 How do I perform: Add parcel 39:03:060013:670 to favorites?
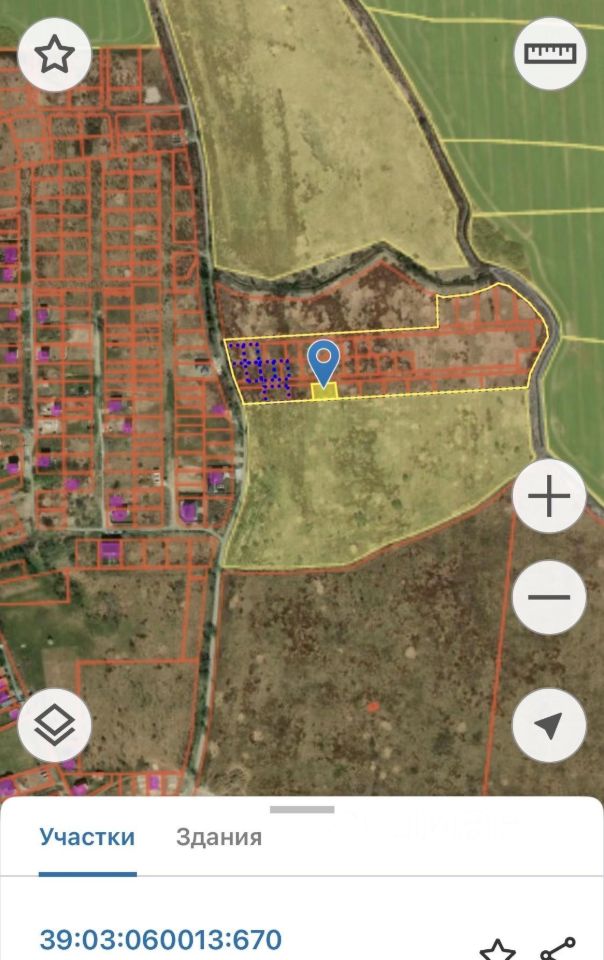(497, 950)
